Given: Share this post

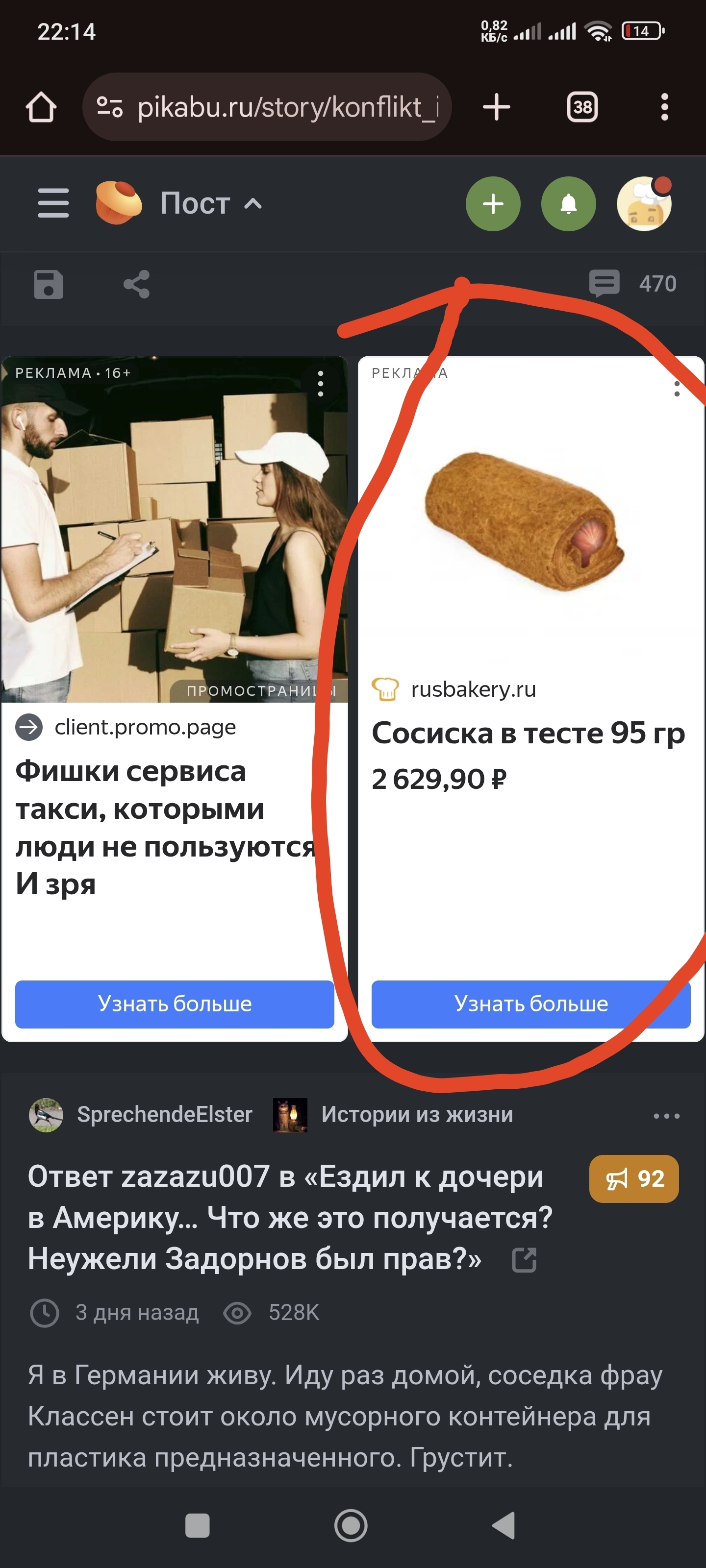Looking at the screenshot, I should click(x=136, y=284).
